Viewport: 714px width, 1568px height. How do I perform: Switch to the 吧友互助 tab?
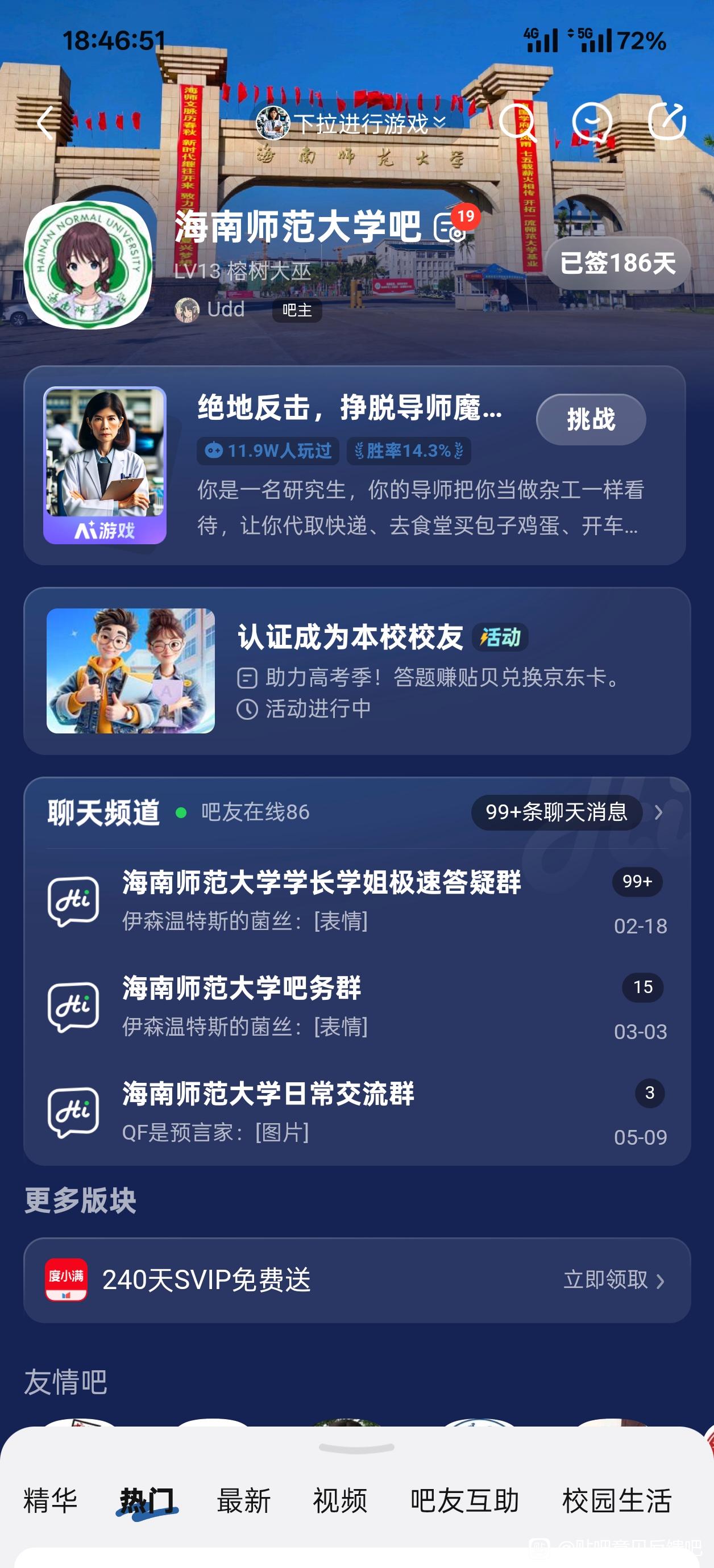464,1500
